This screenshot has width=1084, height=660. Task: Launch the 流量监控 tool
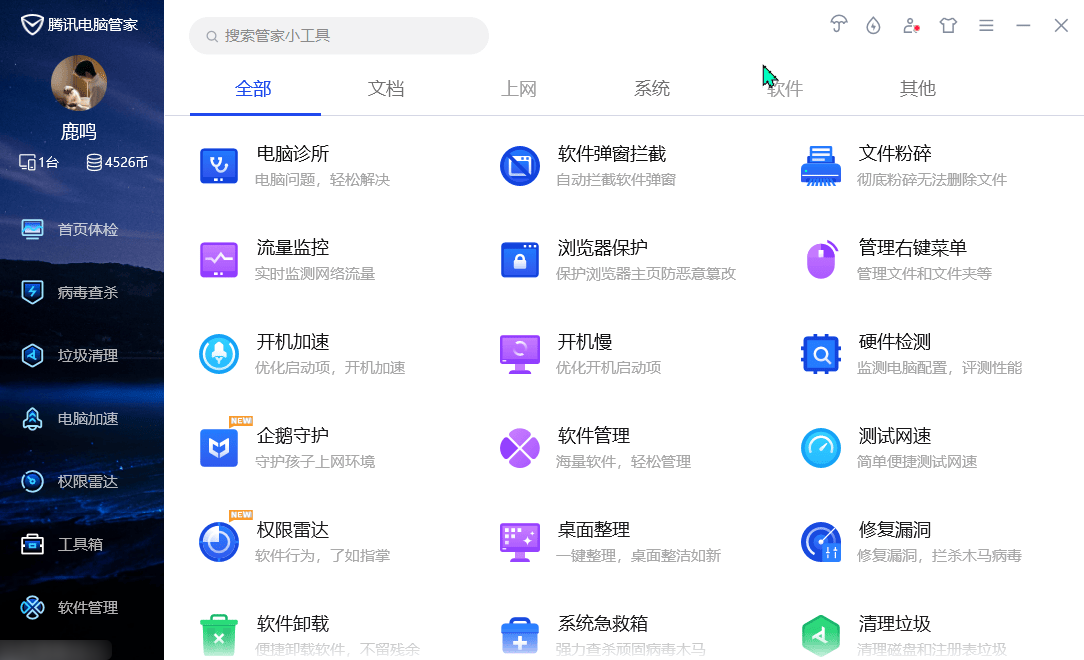coord(292,260)
